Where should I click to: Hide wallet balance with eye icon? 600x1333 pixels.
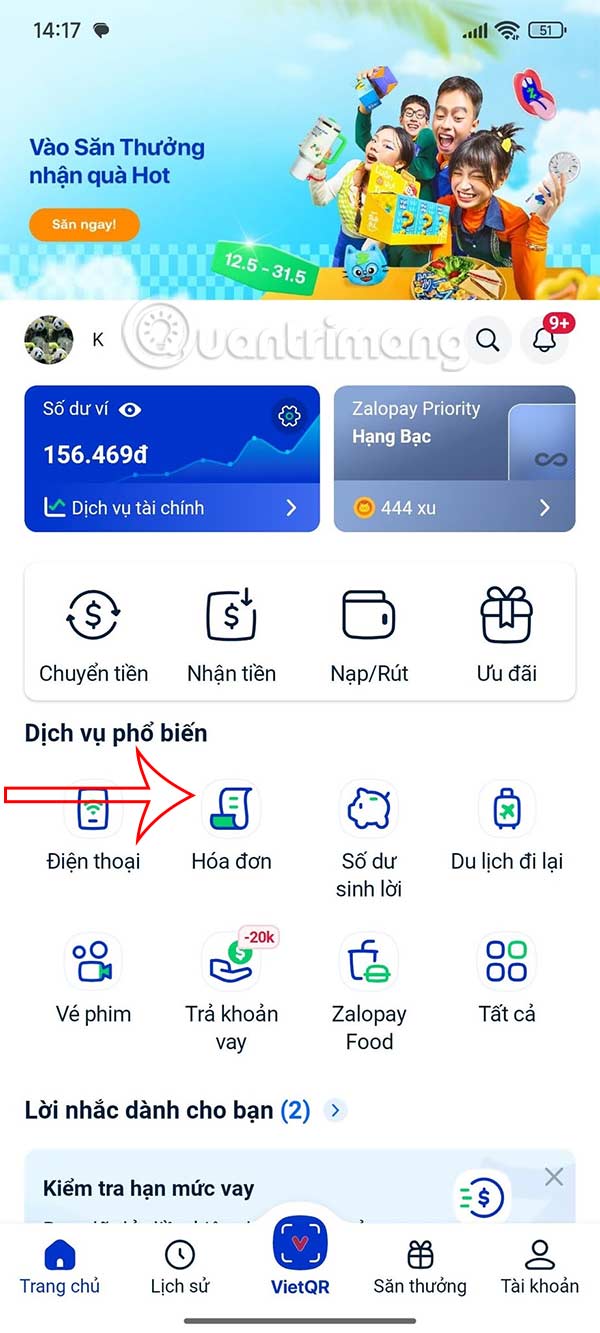coord(131,409)
